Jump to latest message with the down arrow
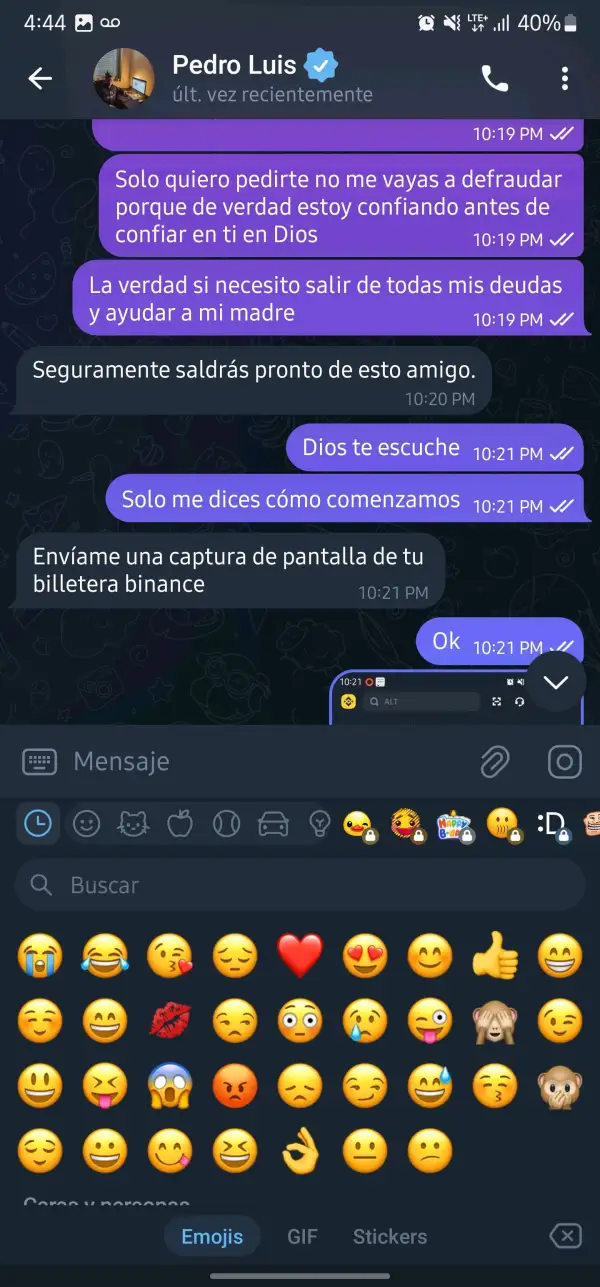 pos(555,682)
